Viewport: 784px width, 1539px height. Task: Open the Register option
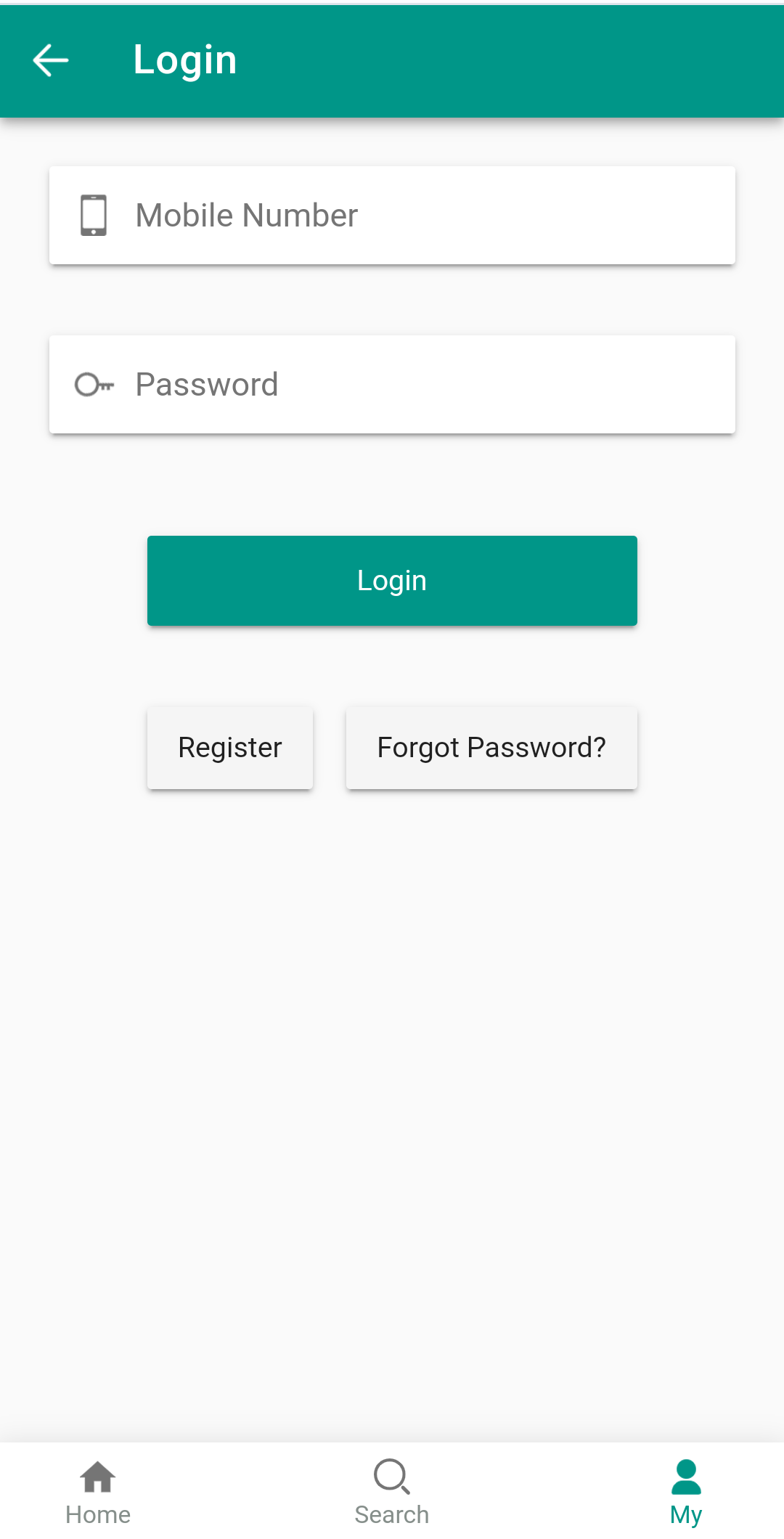[x=230, y=748]
